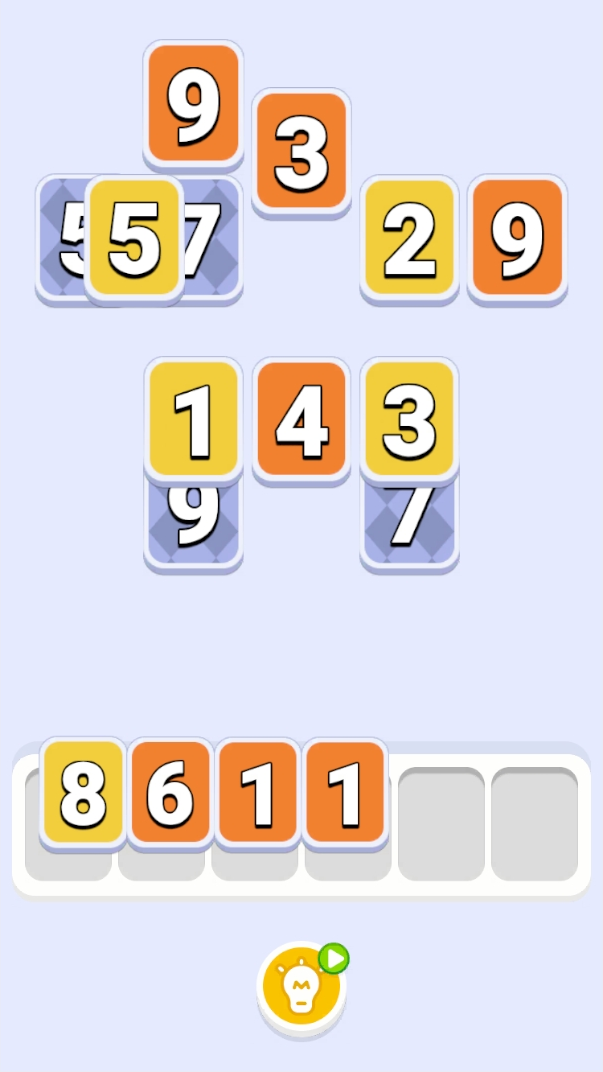Image resolution: width=603 pixels, height=1072 pixels.
Task: Tap the yellow 3 tile
Action: (x=409, y=418)
